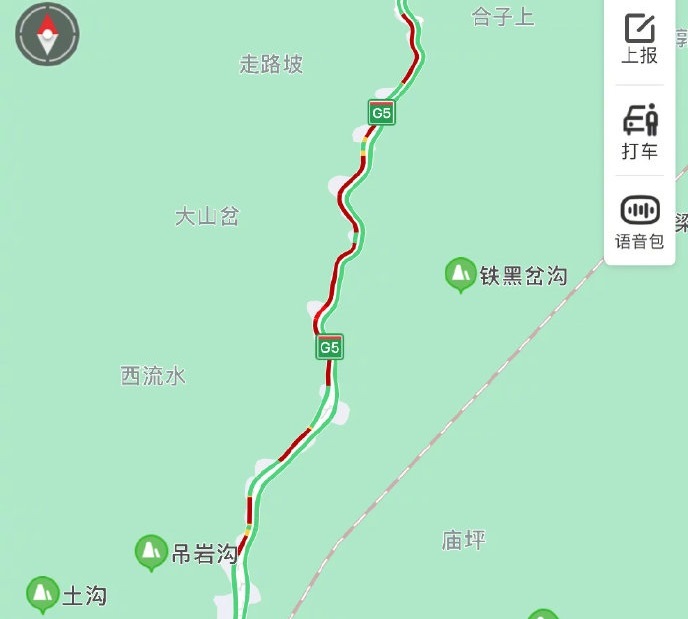The width and height of the screenshot is (688, 619).
Task: Select the 土沟 scenic spot marker
Action: 42,593
